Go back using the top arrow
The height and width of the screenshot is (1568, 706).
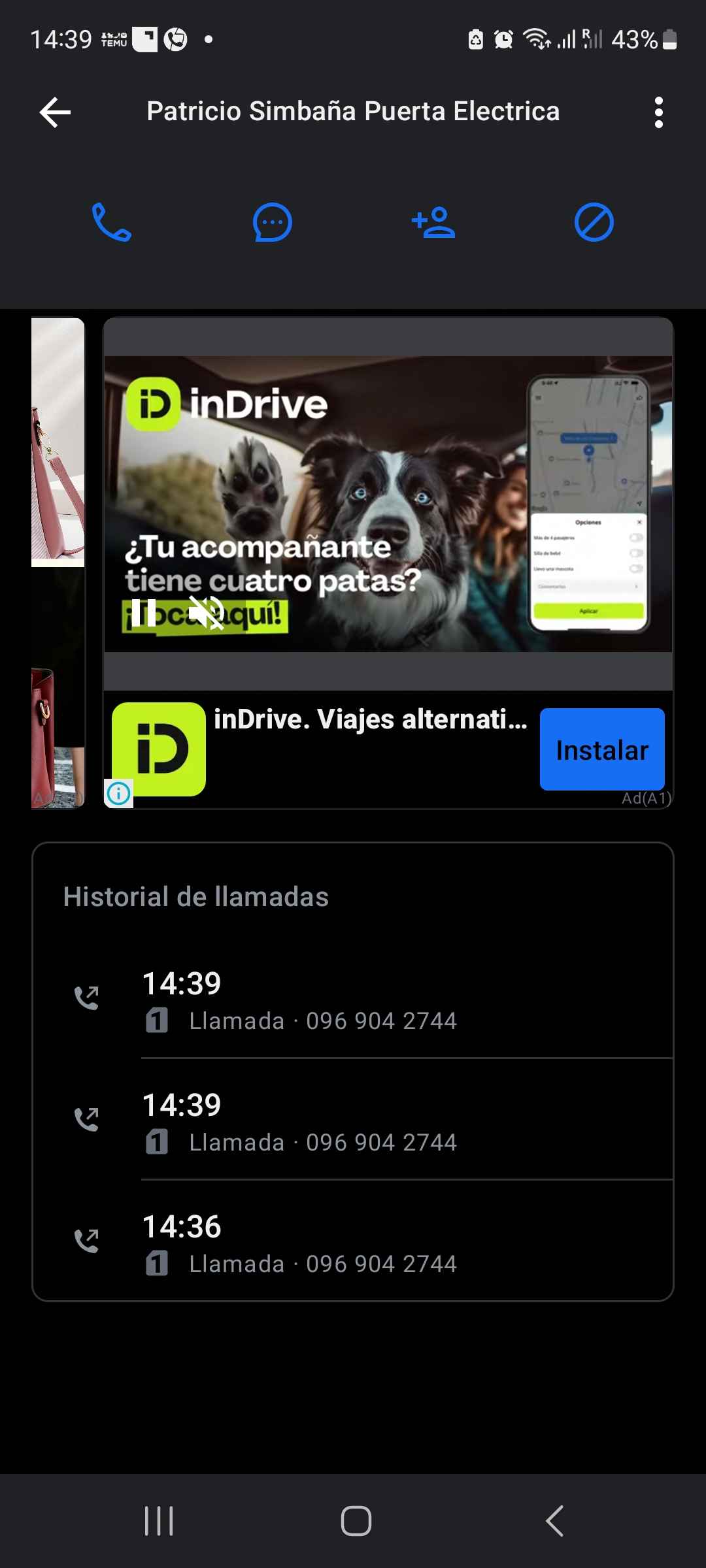coord(55,112)
